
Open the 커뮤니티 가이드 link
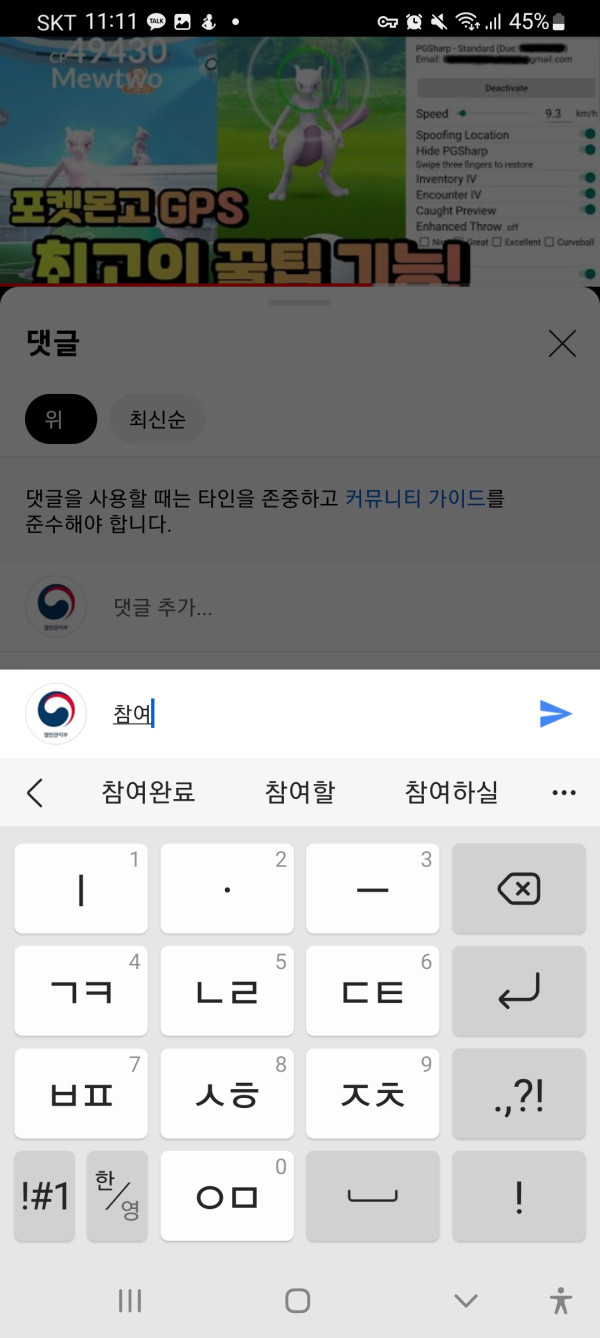click(415, 498)
